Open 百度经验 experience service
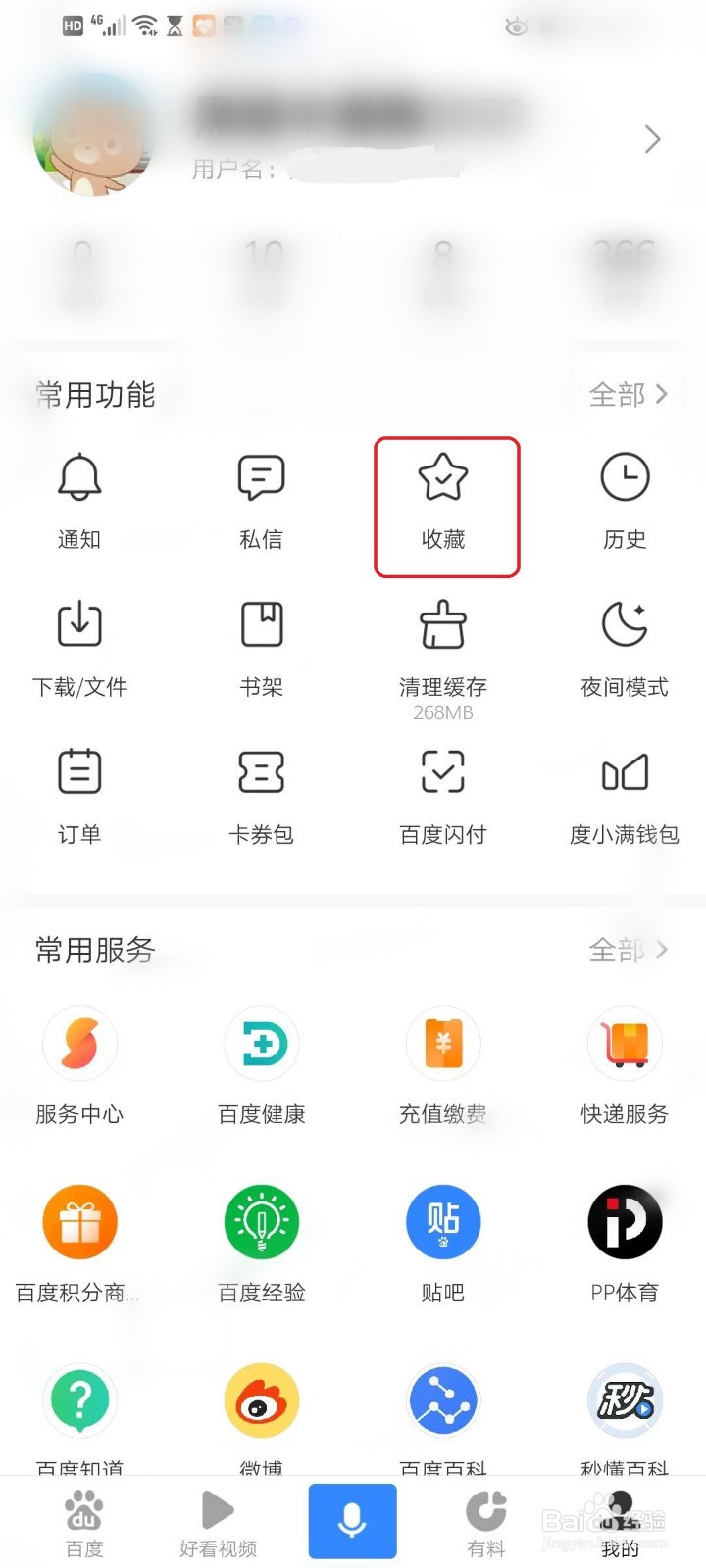This screenshot has width=706, height=1568. 261,1240
